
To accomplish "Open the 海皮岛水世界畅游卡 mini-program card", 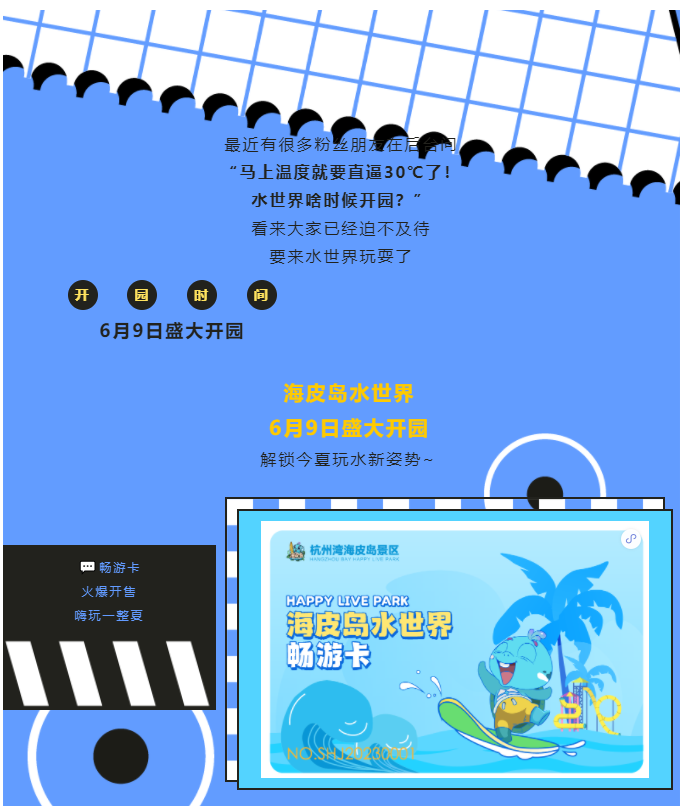I will tap(455, 650).
